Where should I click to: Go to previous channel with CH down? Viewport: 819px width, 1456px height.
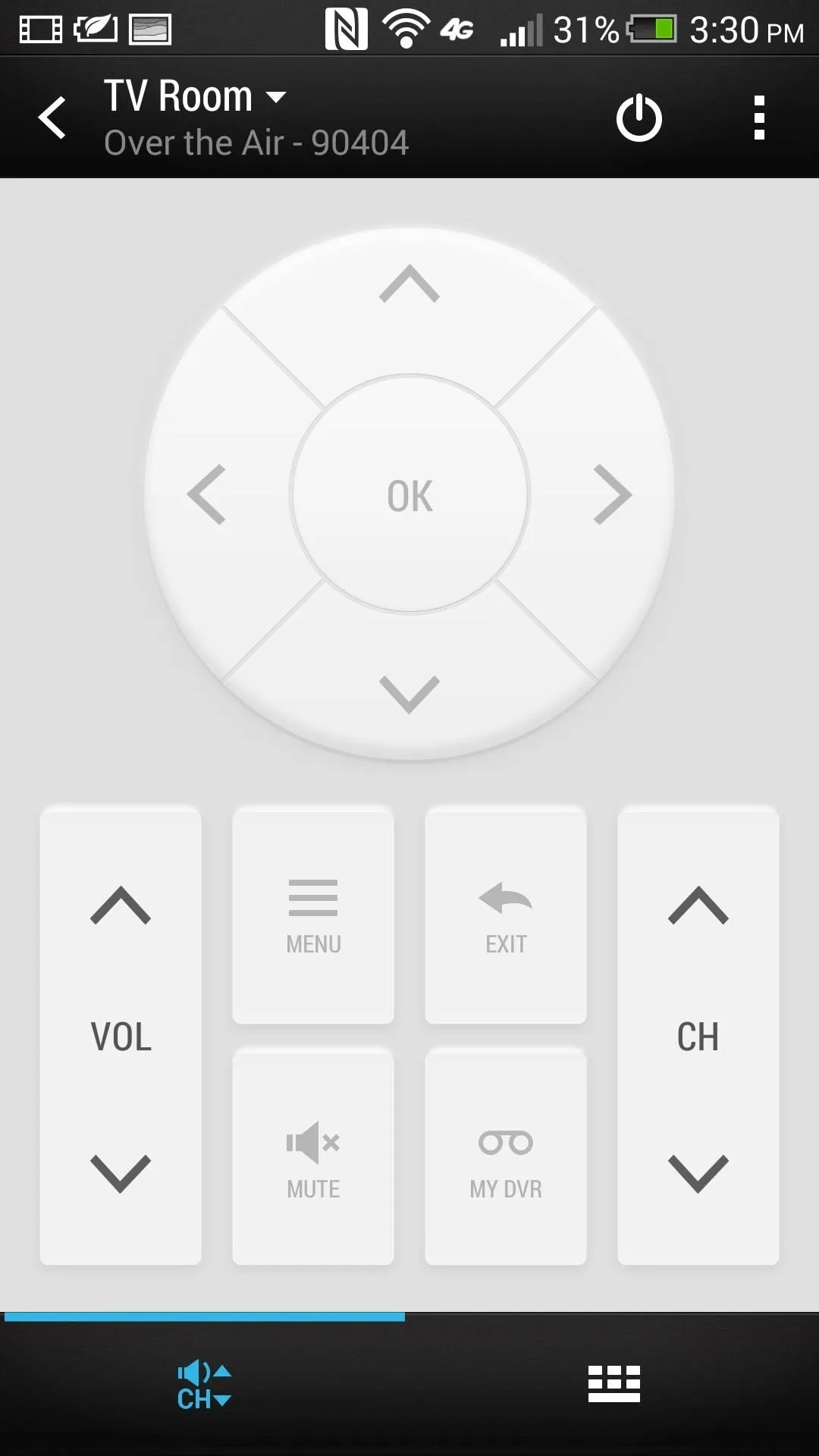coord(698,1174)
